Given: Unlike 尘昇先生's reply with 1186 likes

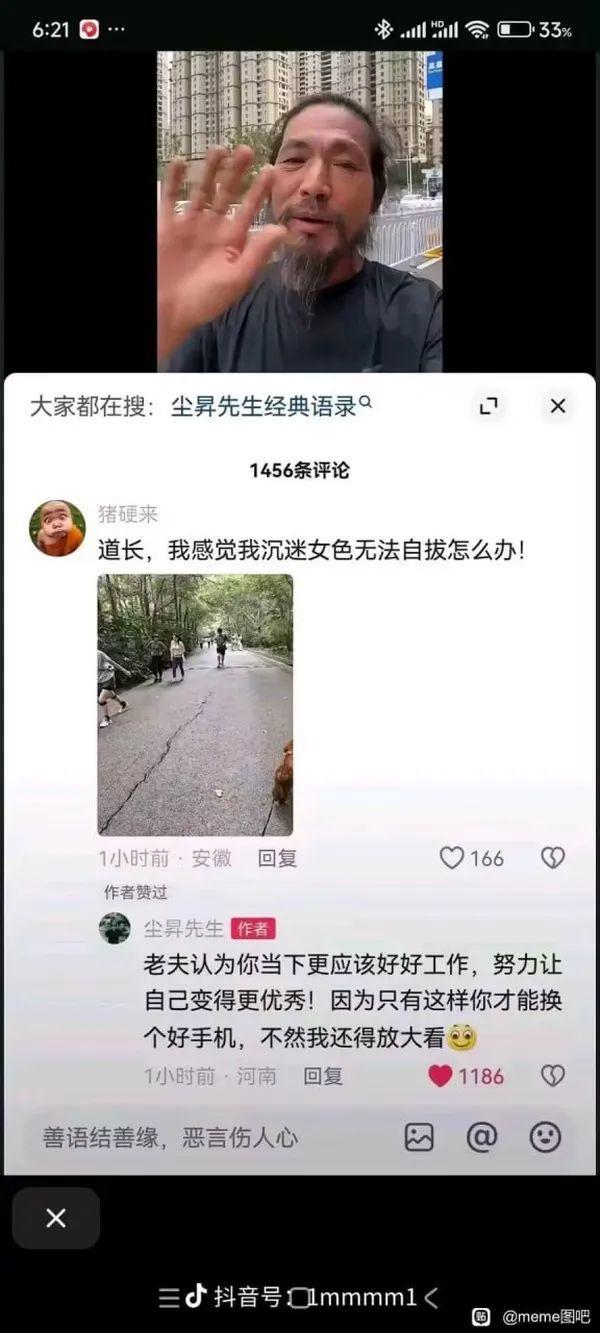Looking at the screenshot, I should point(441,1076).
